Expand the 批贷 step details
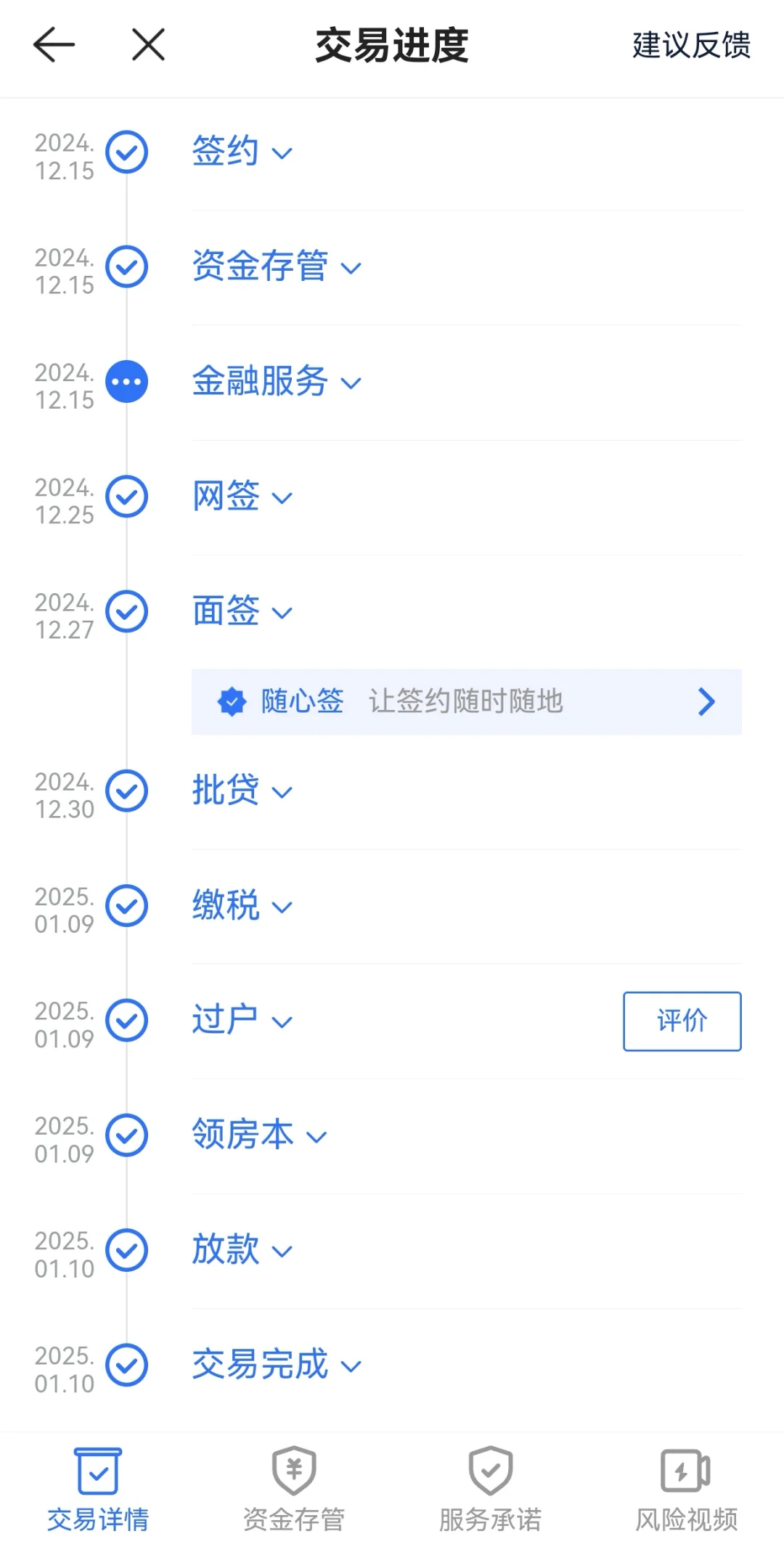 pyautogui.click(x=242, y=791)
